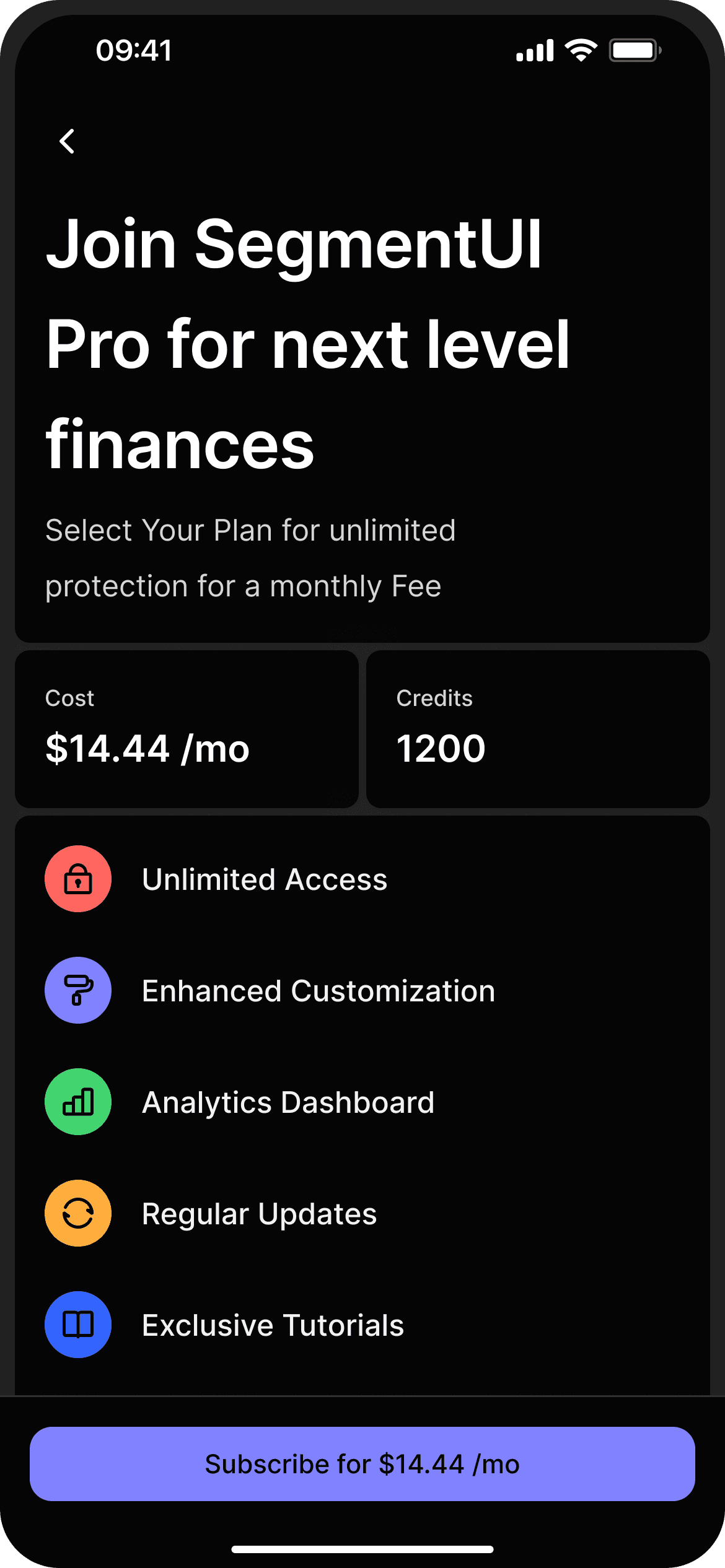Screen dimensions: 725x1568
Task: Tap the Join SegmentUI Pro heading
Action: (x=308, y=345)
